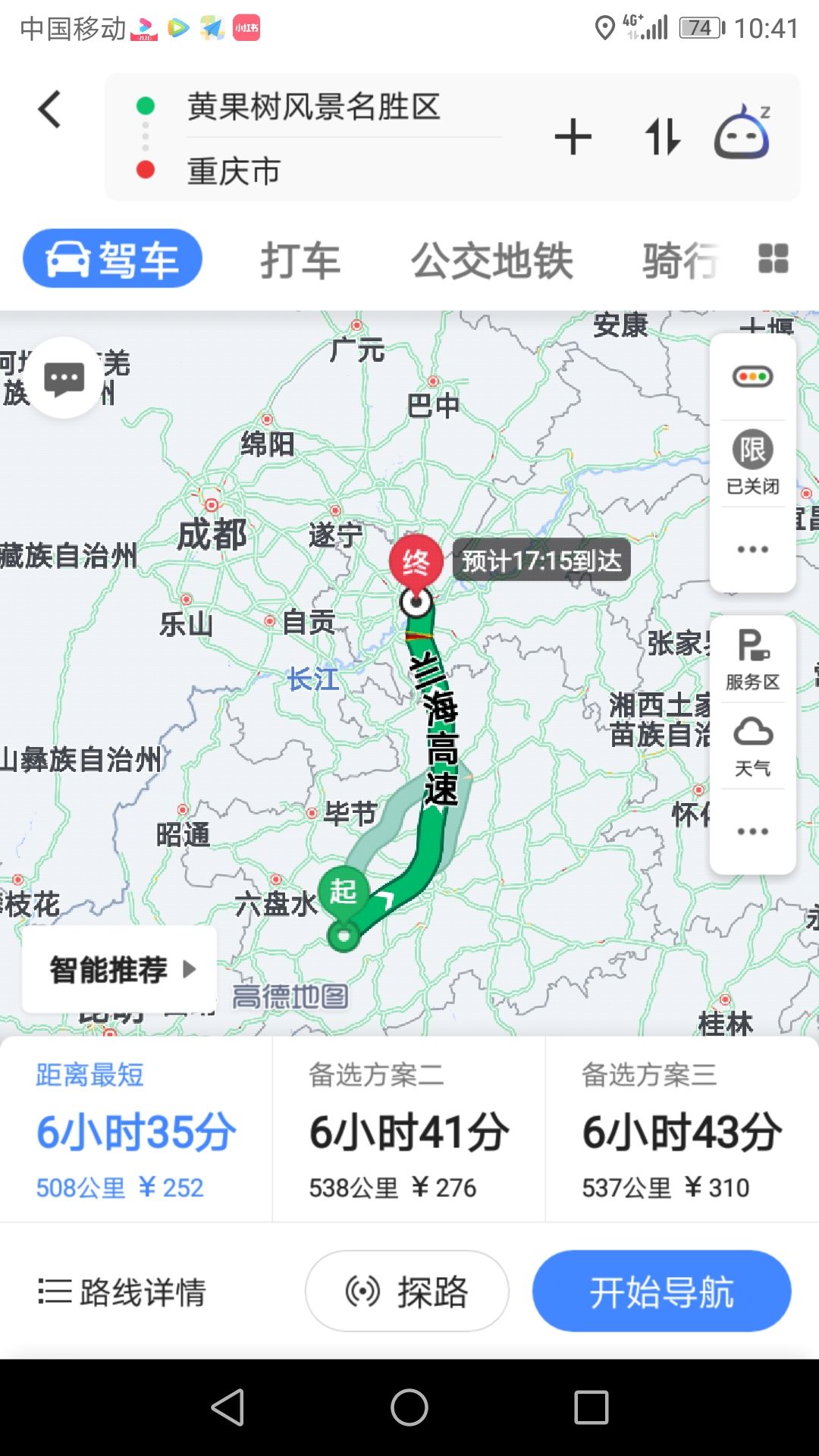Viewport: 819px width, 1456px height.
Task: Swap start and destination points
Action: coord(662,137)
